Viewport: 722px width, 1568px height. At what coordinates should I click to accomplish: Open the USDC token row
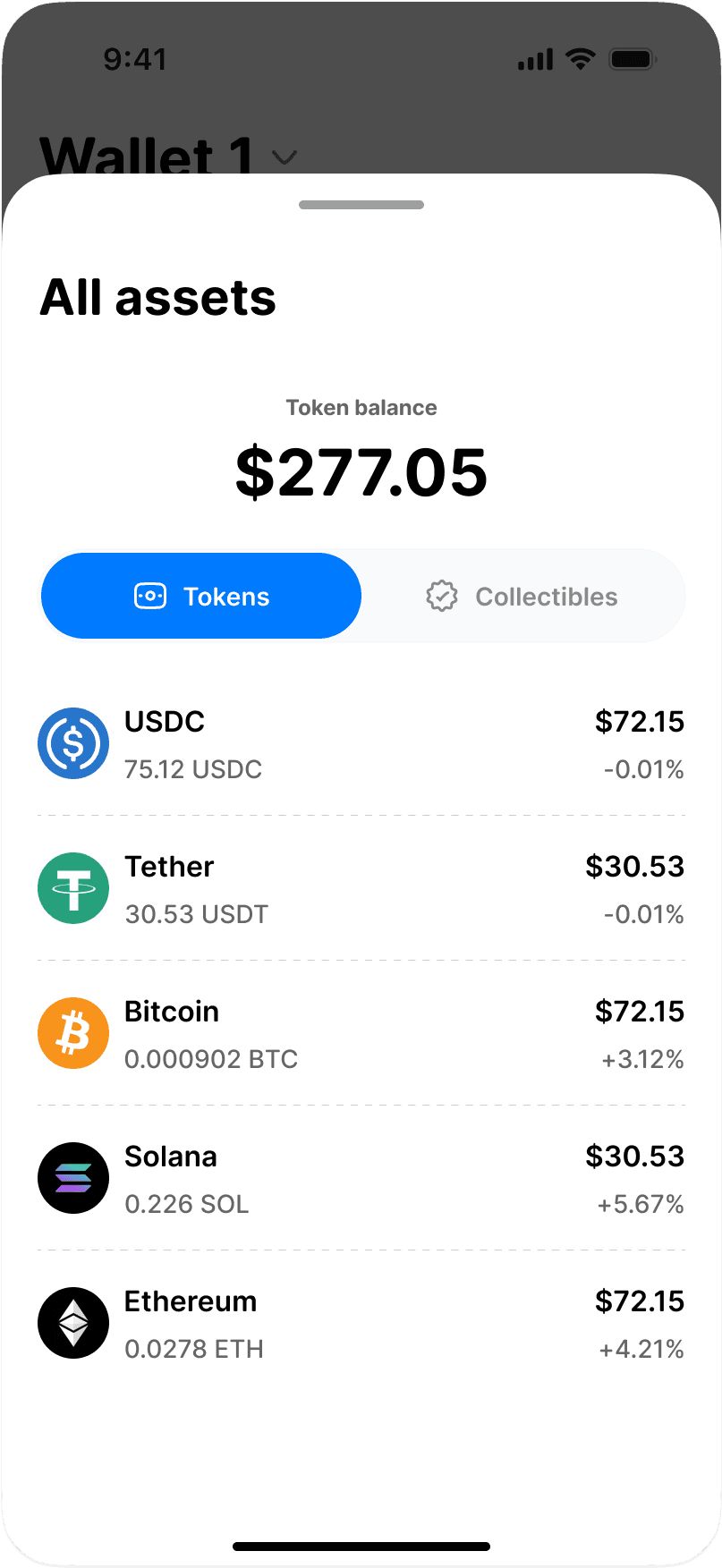(361, 744)
